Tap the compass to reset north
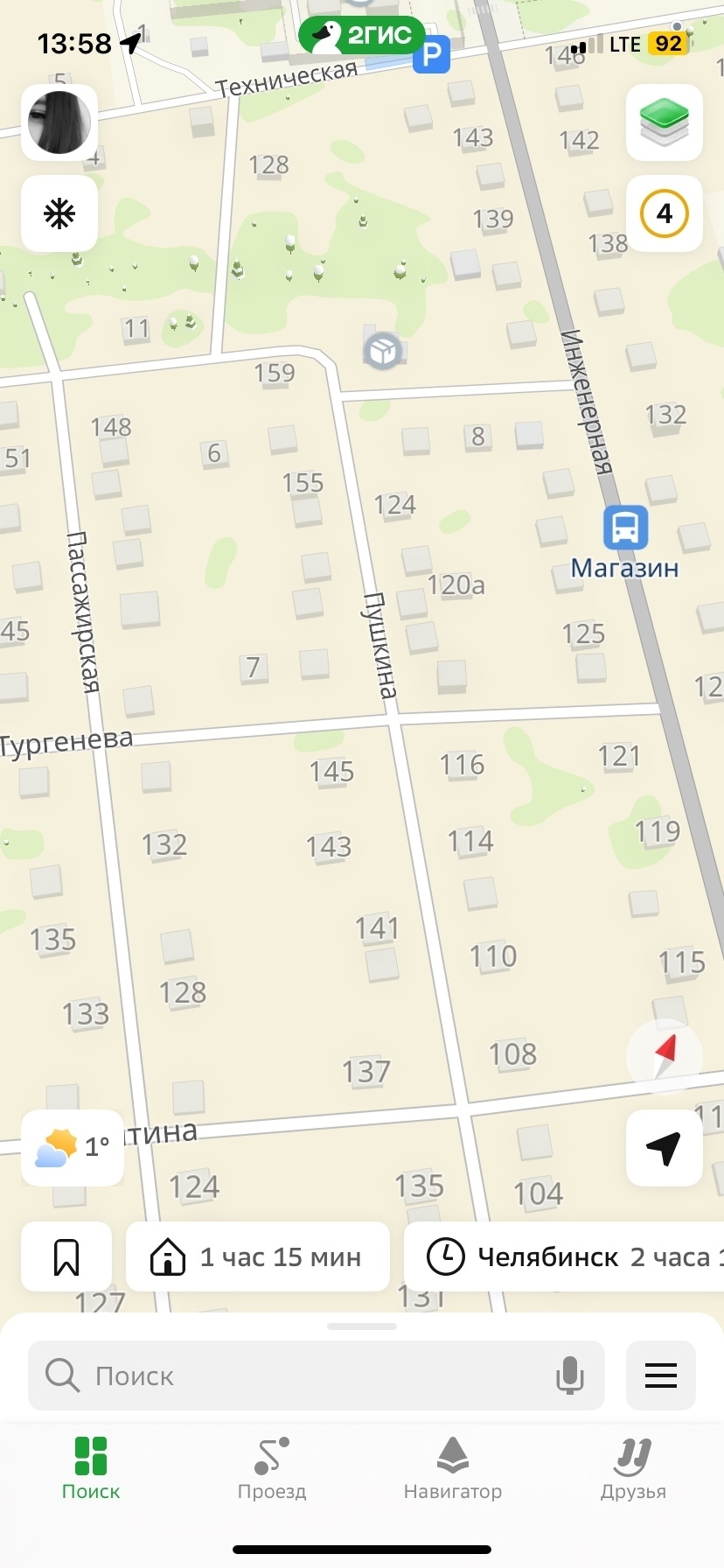 [665, 1056]
